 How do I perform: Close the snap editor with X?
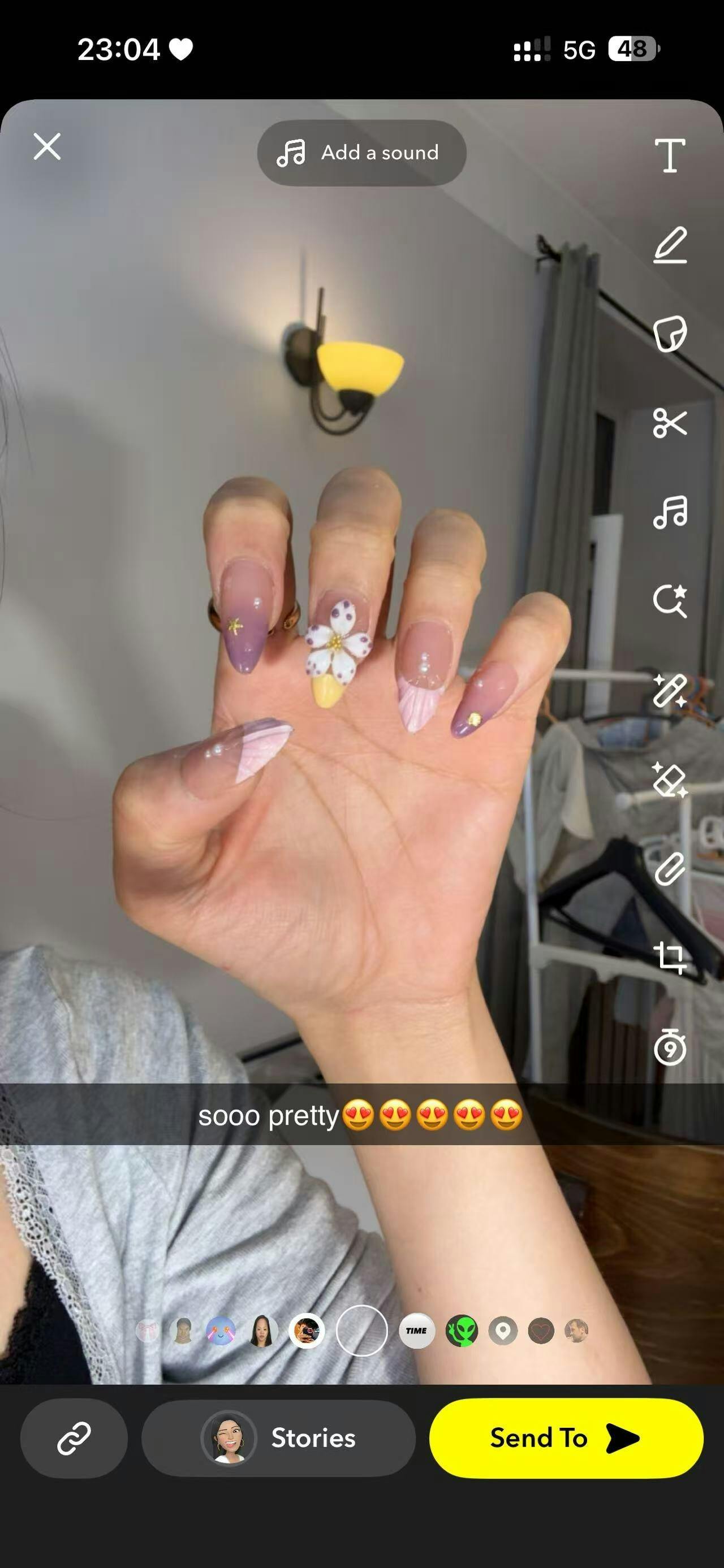[x=47, y=147]
